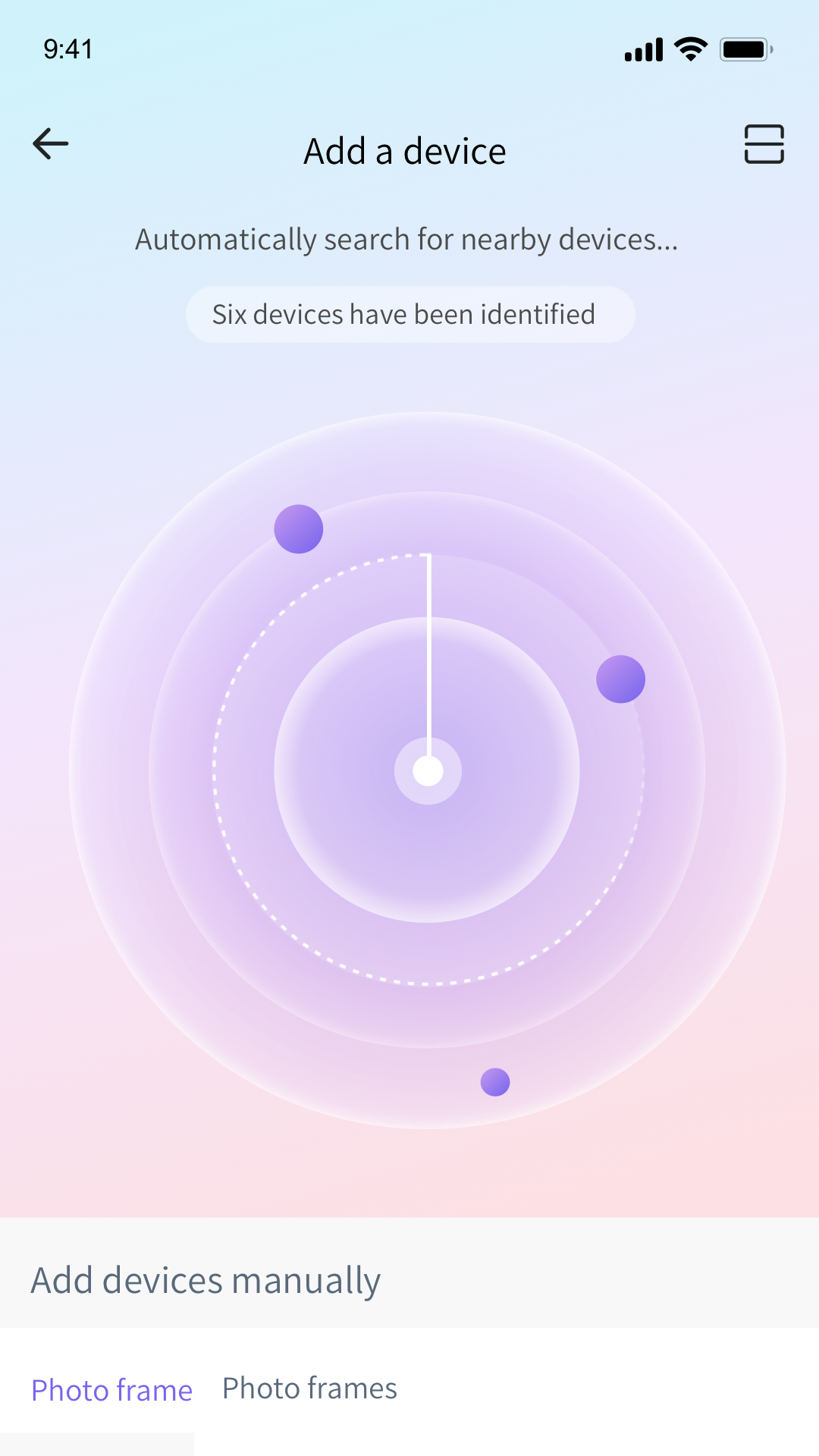Go back using the arrow icon
This screenshot has width=819, height=1456.
[51, 144]
